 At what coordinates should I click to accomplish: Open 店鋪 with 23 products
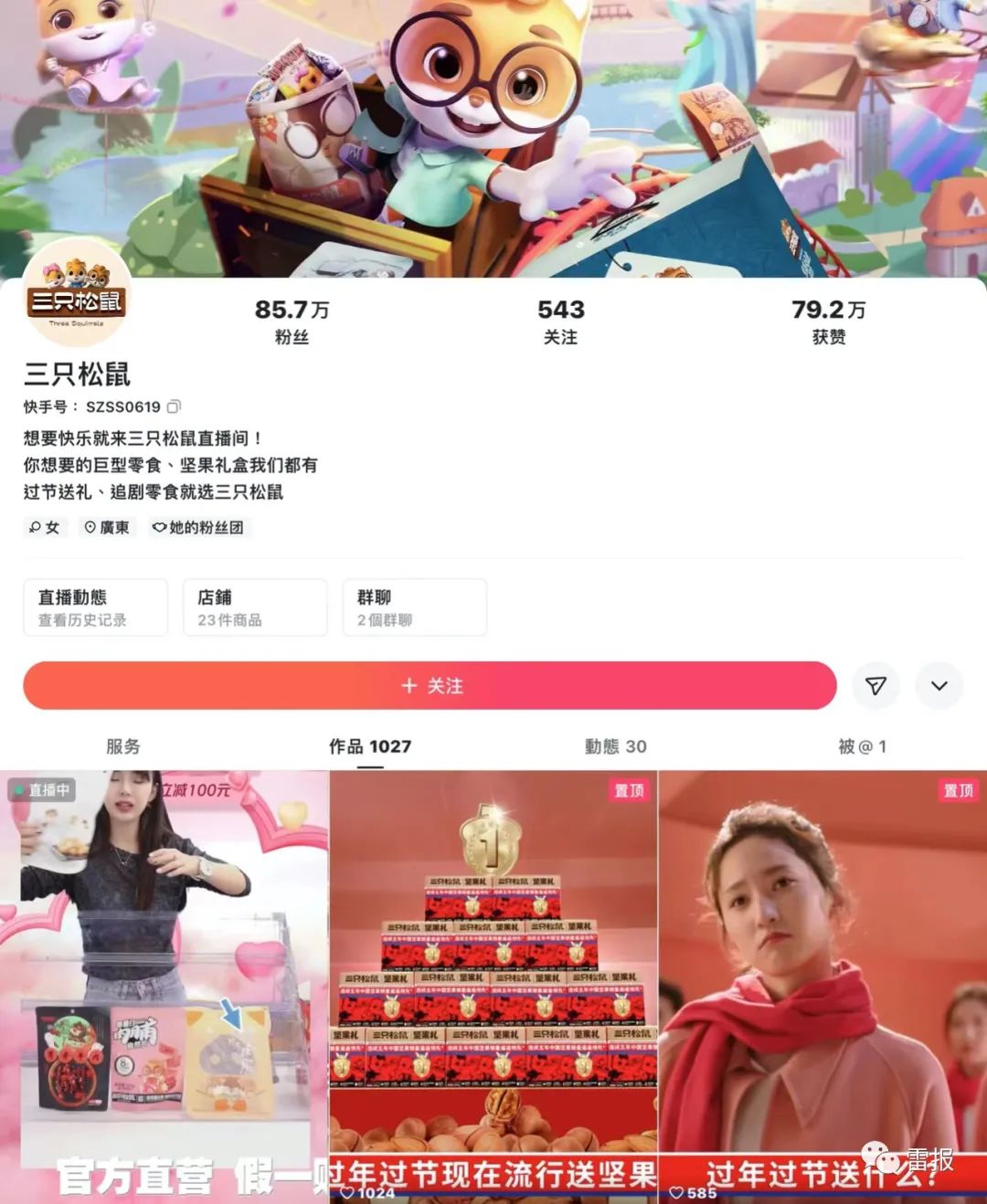(x=254, y=607)
